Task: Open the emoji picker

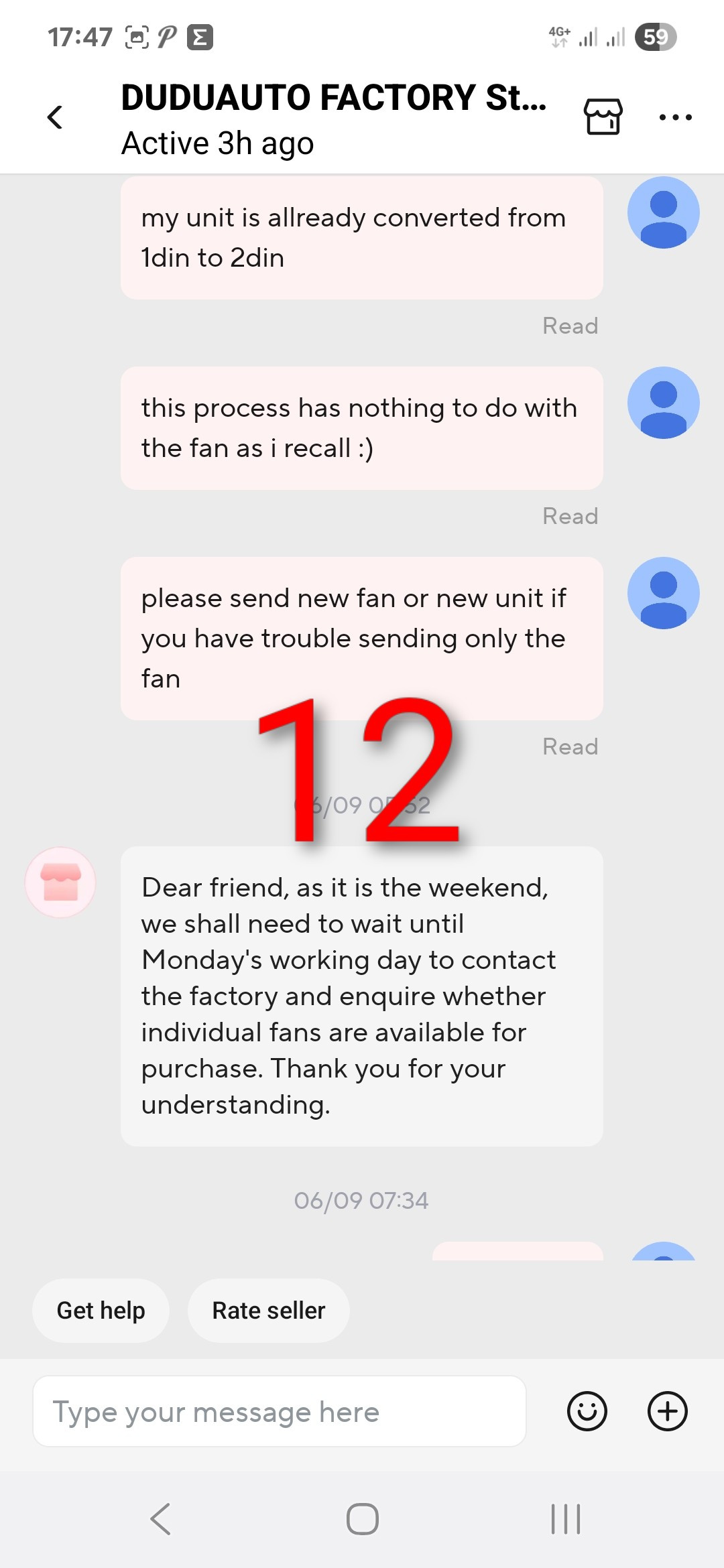Action: click(587, 1411)
